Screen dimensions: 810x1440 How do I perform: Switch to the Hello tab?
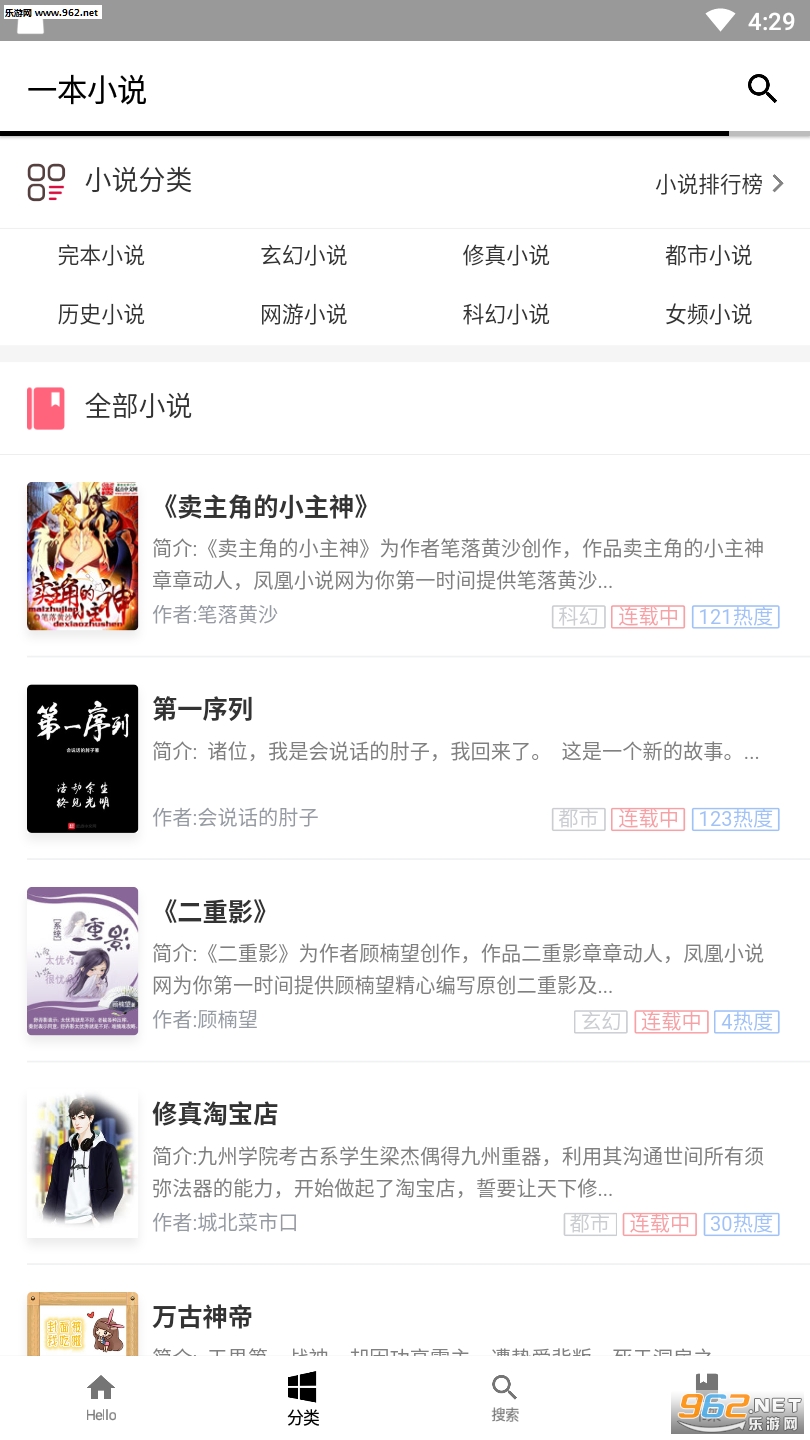[101, 1398]
